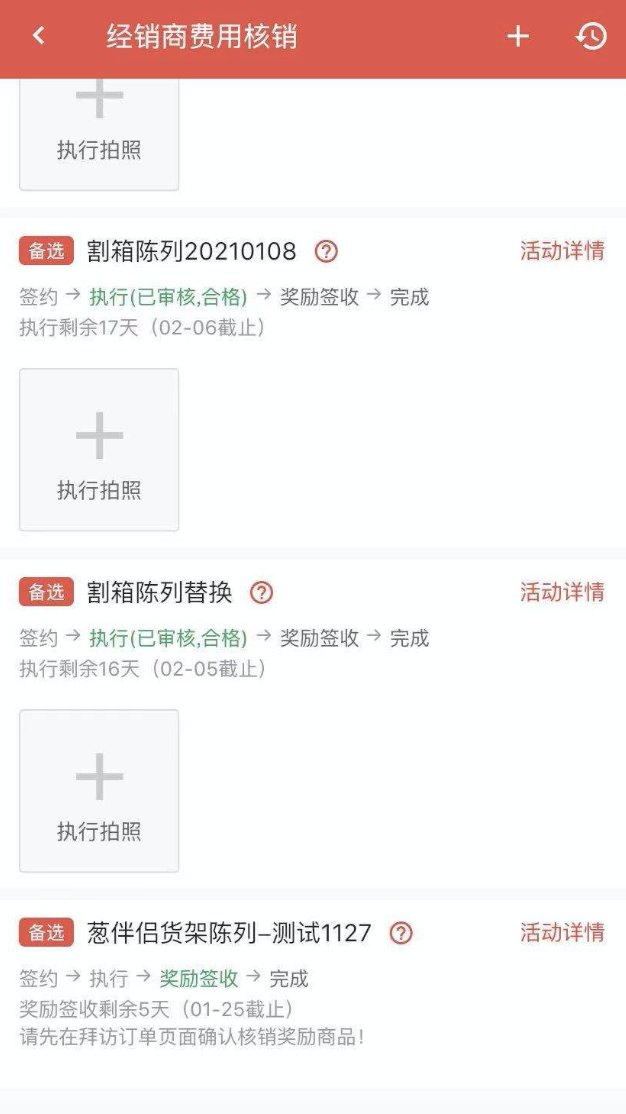Image resolution: width=626 pixels, height=1114 pixels.
Task: Add a new entry with the plus icon
Action: [517, 37]
